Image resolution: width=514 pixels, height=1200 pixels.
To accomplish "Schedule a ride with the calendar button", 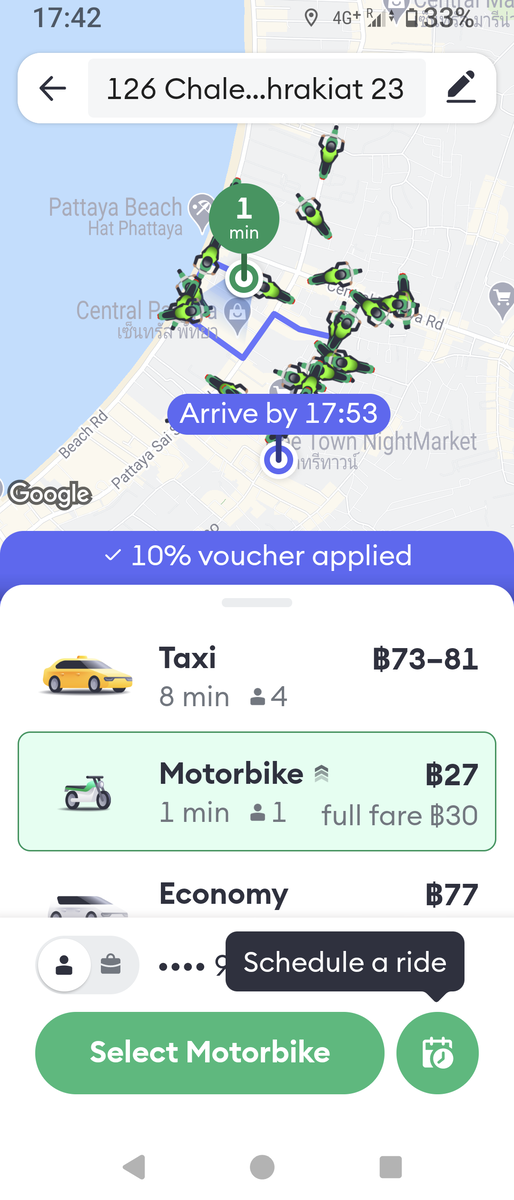I will click(438, 1053).
